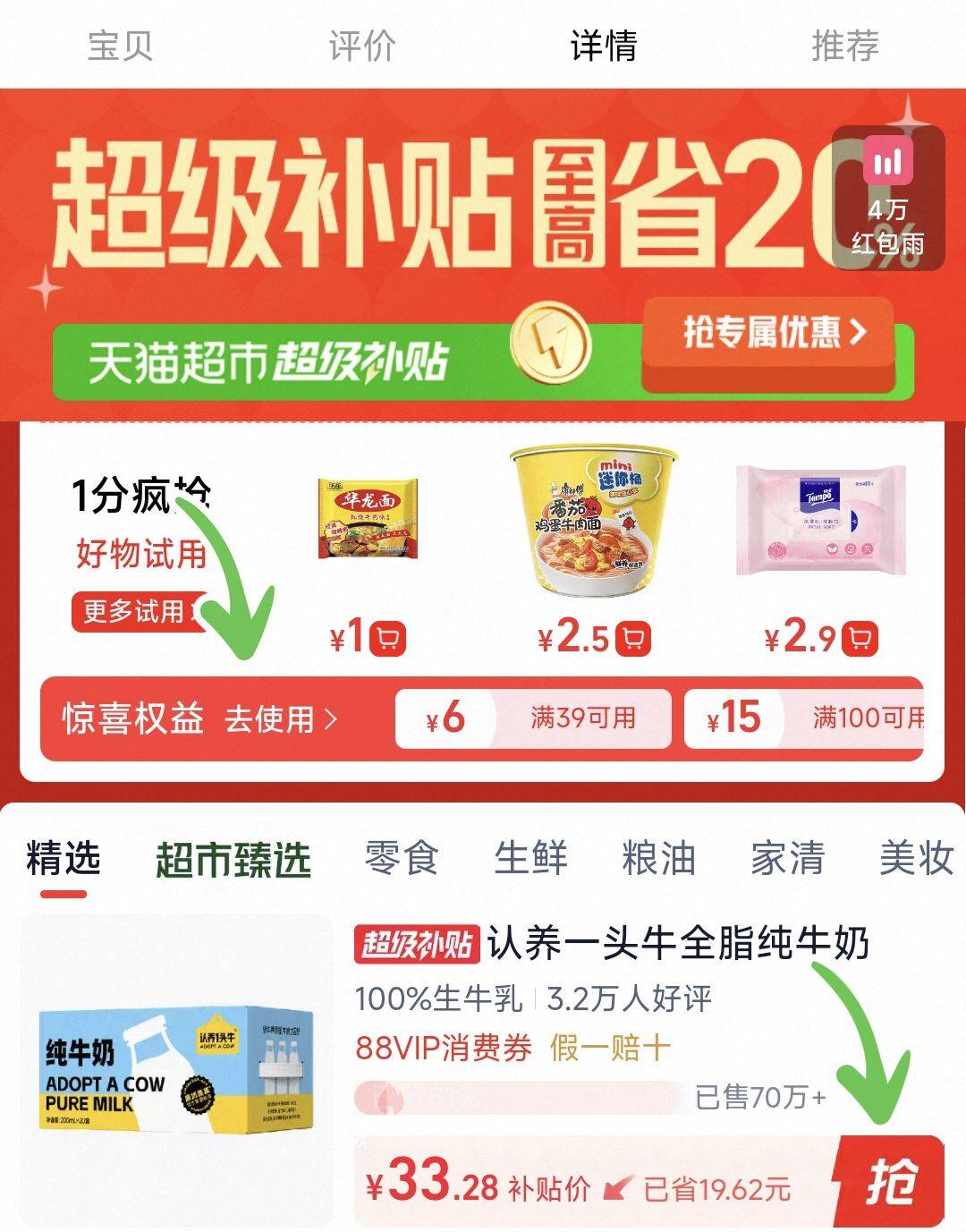
Task: Open the 评价 tab
Action: [x=361, y=45]
